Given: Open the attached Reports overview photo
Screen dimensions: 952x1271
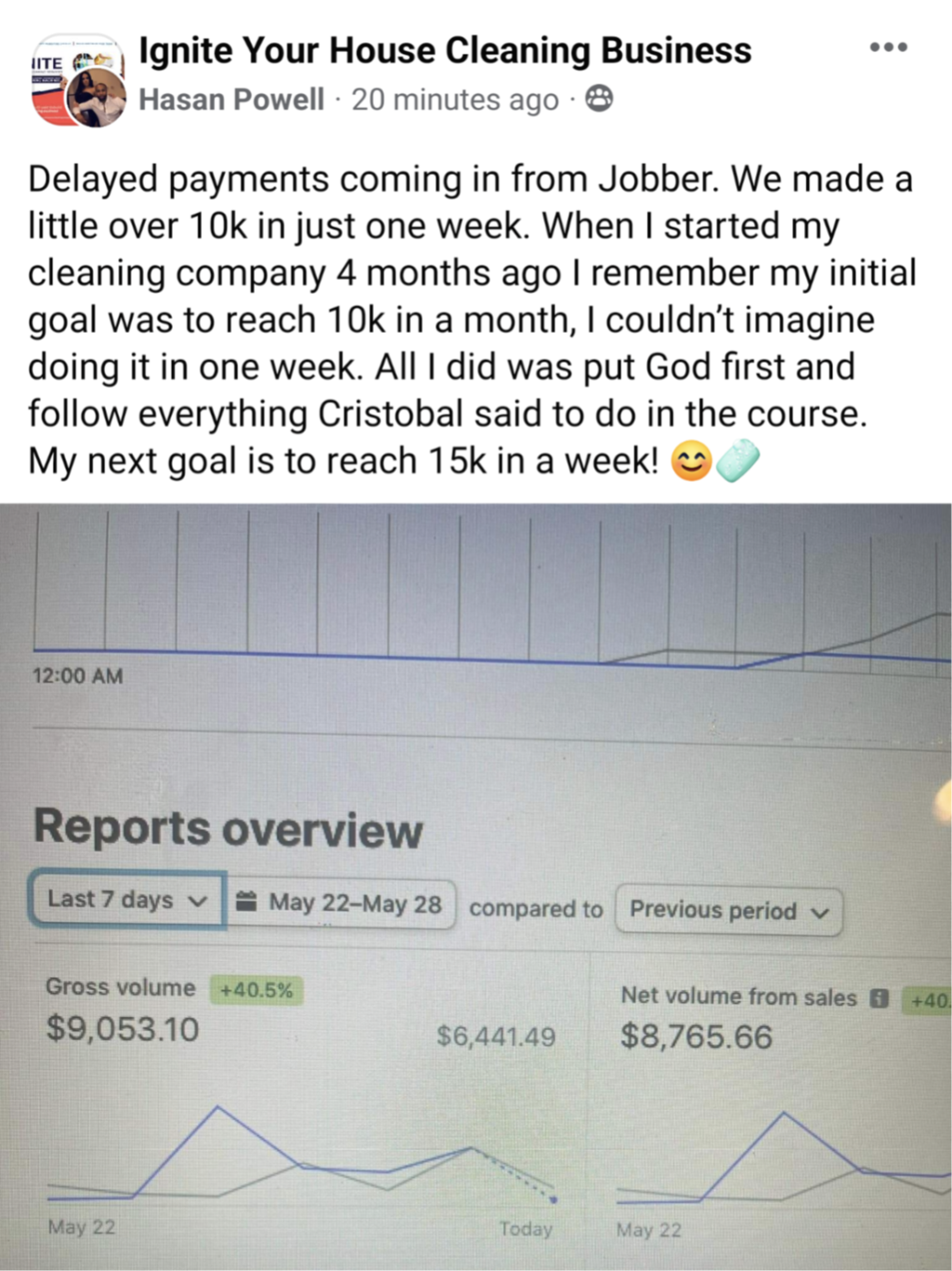Looking at the screenshot, I should click(x=476, y=887).
